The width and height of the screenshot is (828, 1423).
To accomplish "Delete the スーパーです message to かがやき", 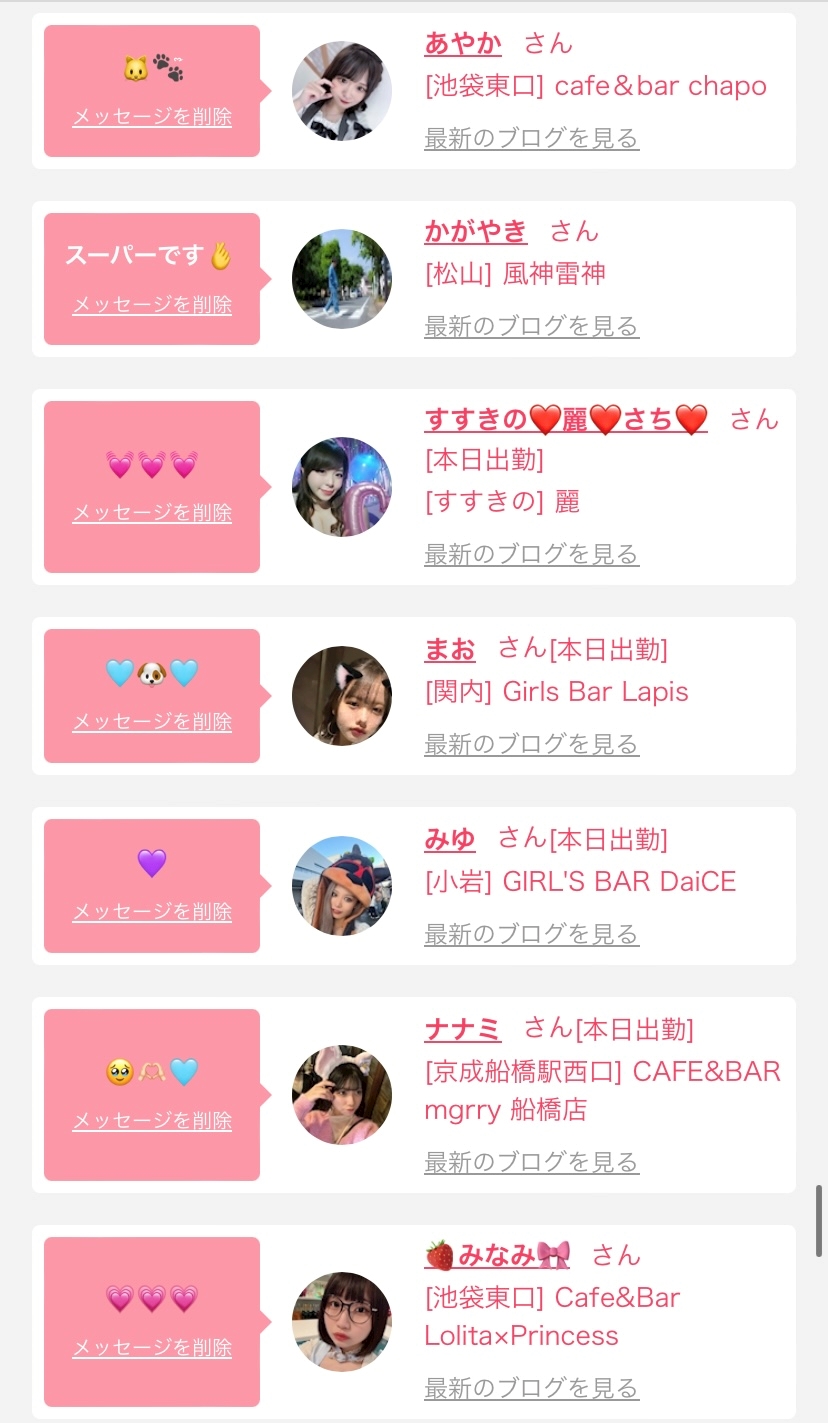I will [x=152, y=305].
